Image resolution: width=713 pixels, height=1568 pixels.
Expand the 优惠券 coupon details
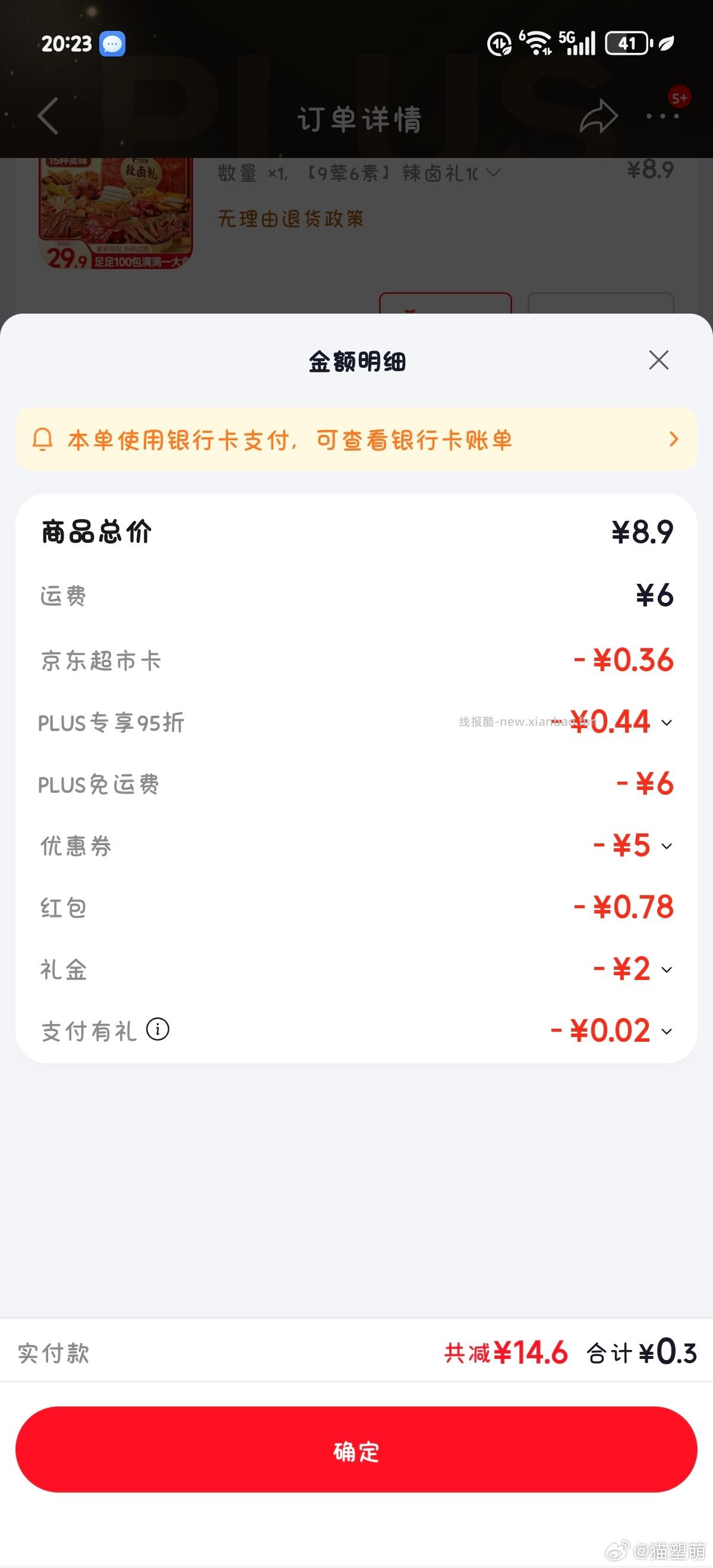[667, 846]
